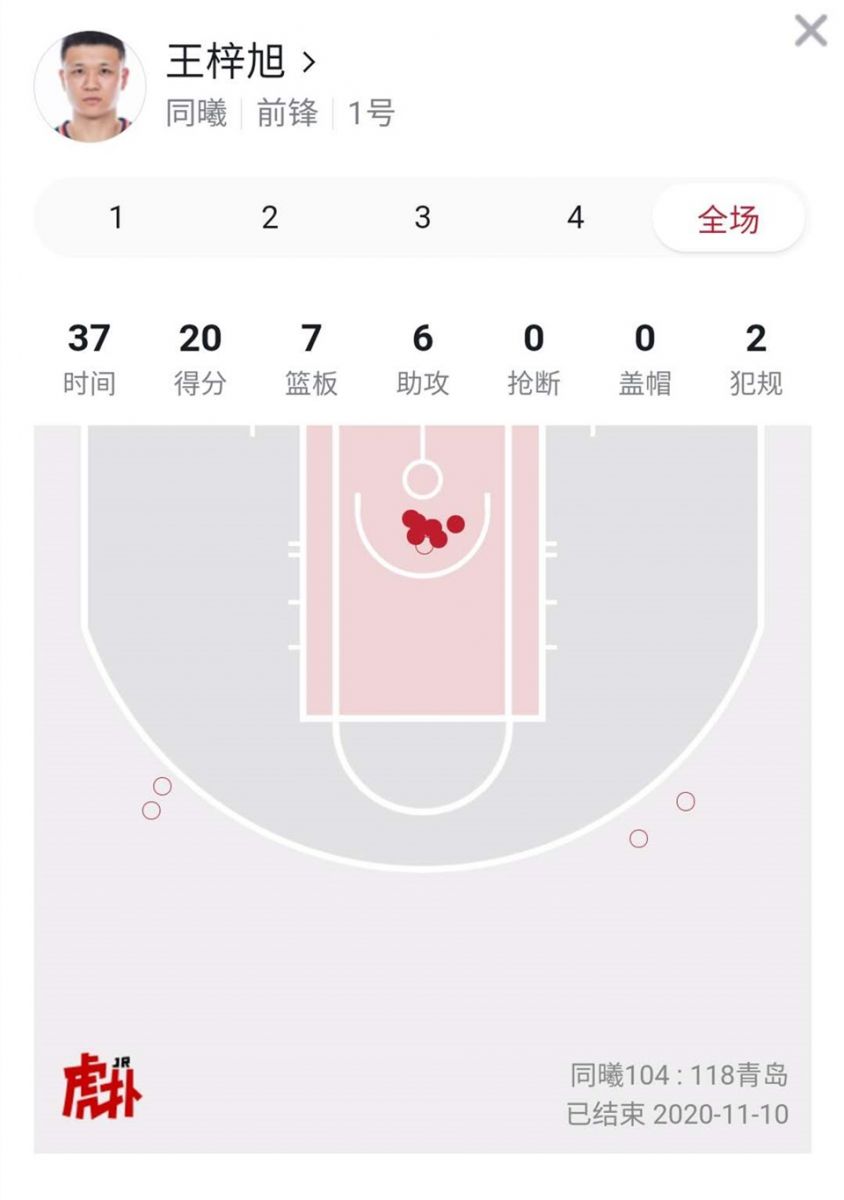This screenshot has height=1200, width=844.
Task: Switch to quarter 1 stats
Action: [116, 217]
